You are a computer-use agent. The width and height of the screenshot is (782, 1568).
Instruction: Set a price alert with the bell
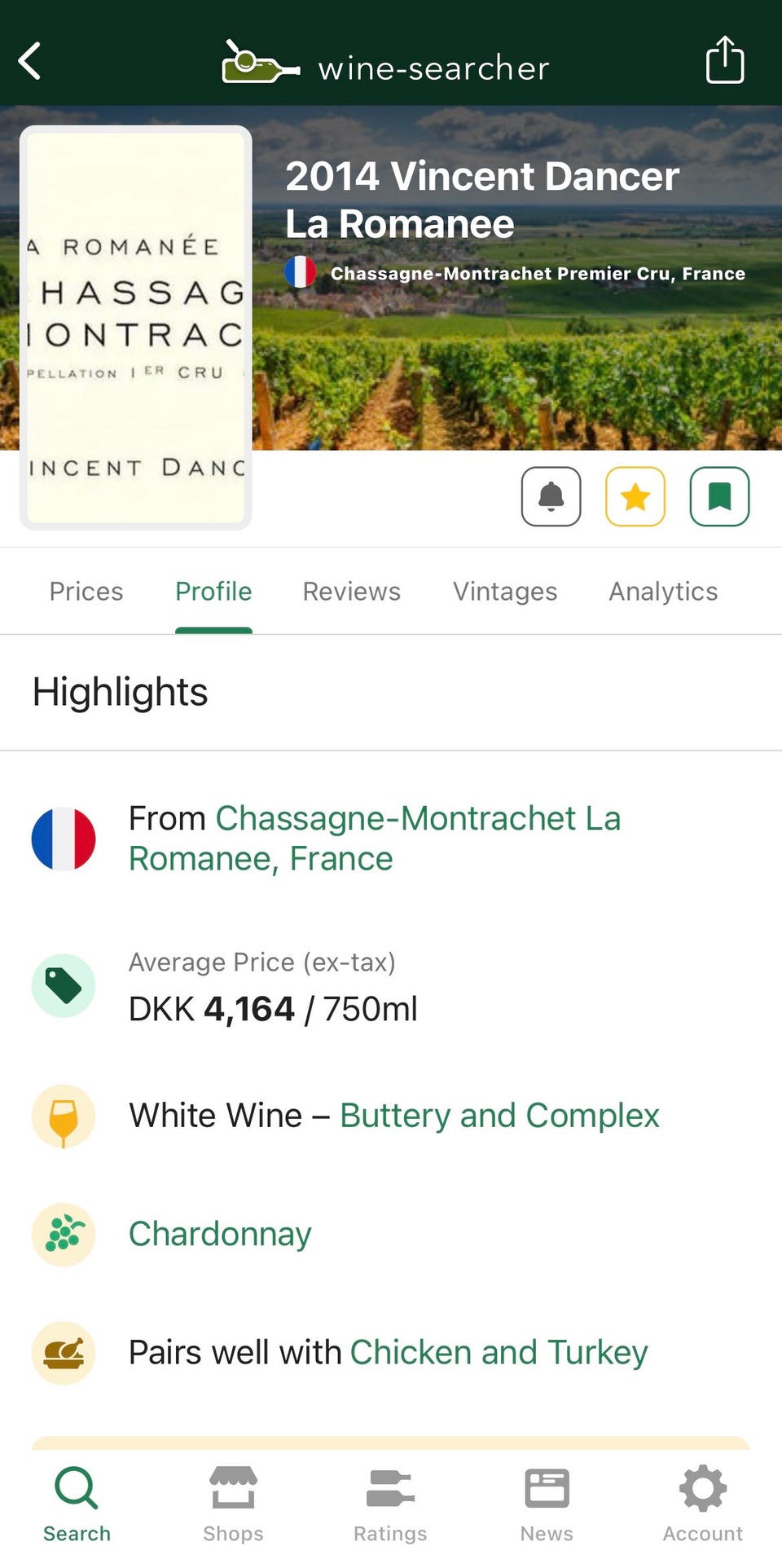[551, 496]
